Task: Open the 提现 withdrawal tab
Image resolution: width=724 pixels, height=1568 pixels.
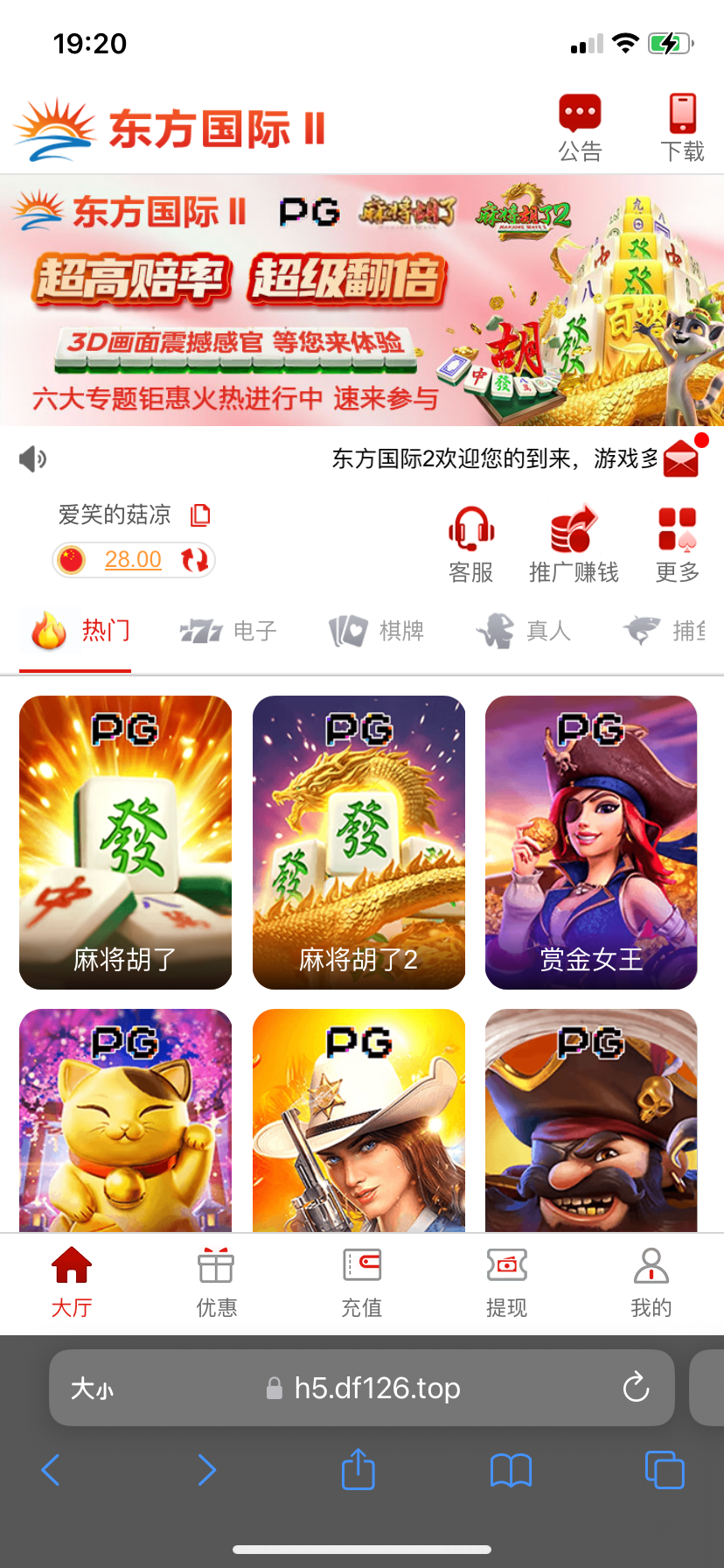Action: pos(506,1283)
